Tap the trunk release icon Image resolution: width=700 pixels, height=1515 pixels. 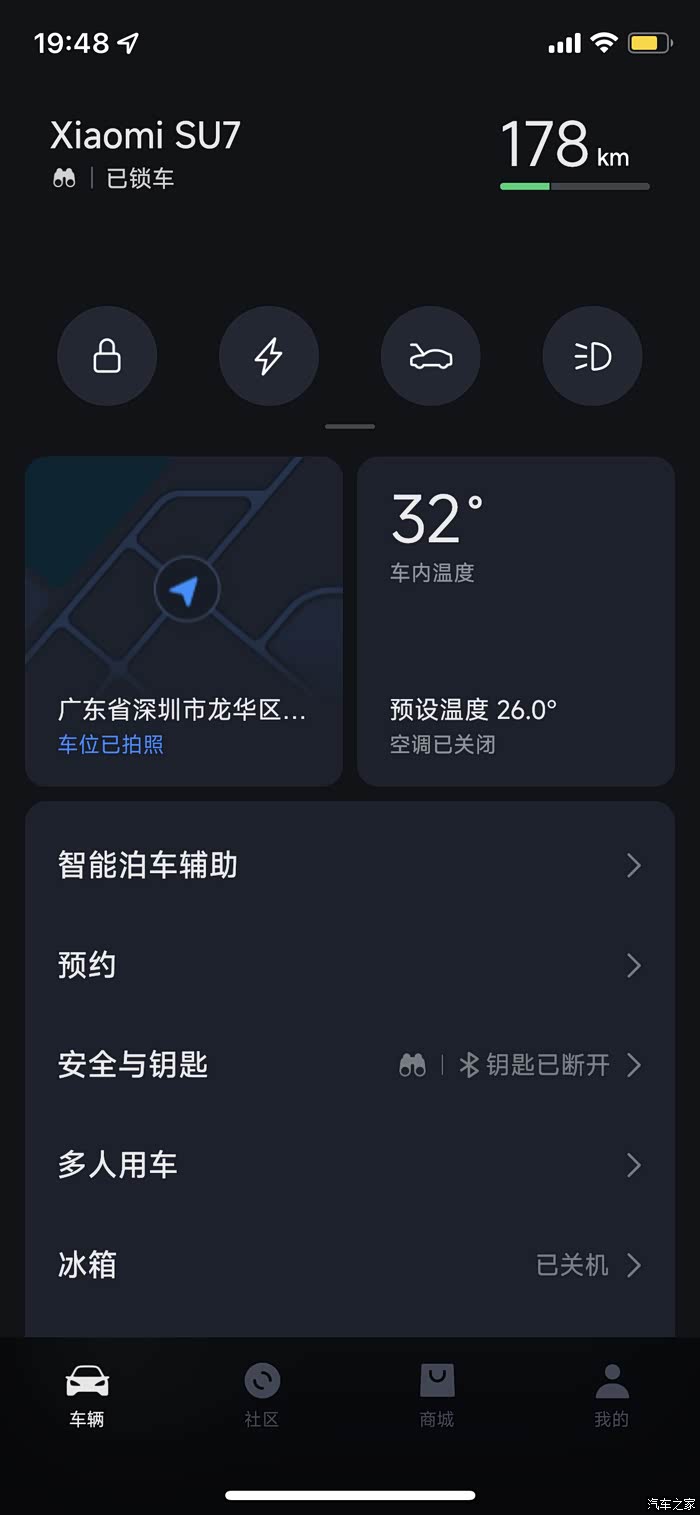[431, 356]
